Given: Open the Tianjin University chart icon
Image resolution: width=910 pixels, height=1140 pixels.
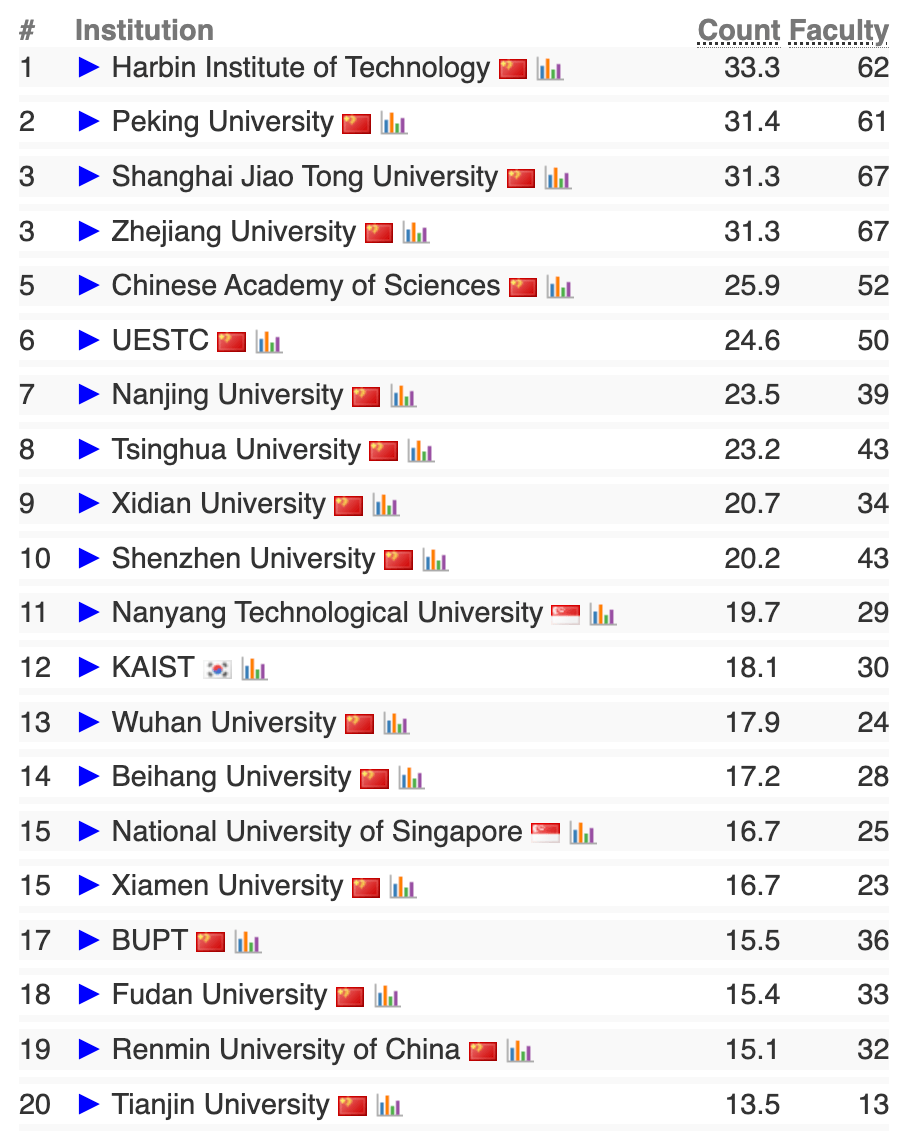Looking at the screenshot, I should pyautogui.click(x=389, y=1104).
